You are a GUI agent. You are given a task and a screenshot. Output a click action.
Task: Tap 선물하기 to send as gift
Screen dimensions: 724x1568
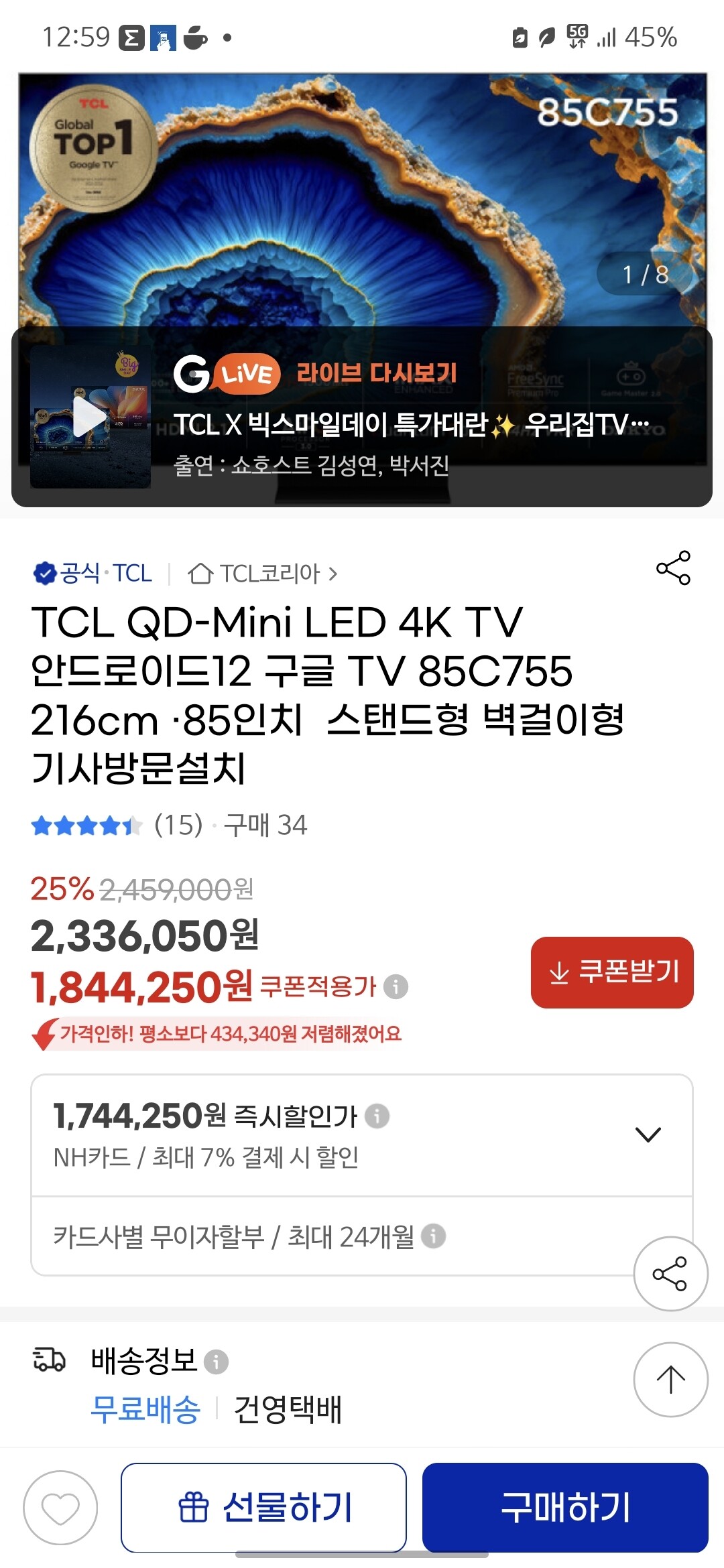[263, 1508]
